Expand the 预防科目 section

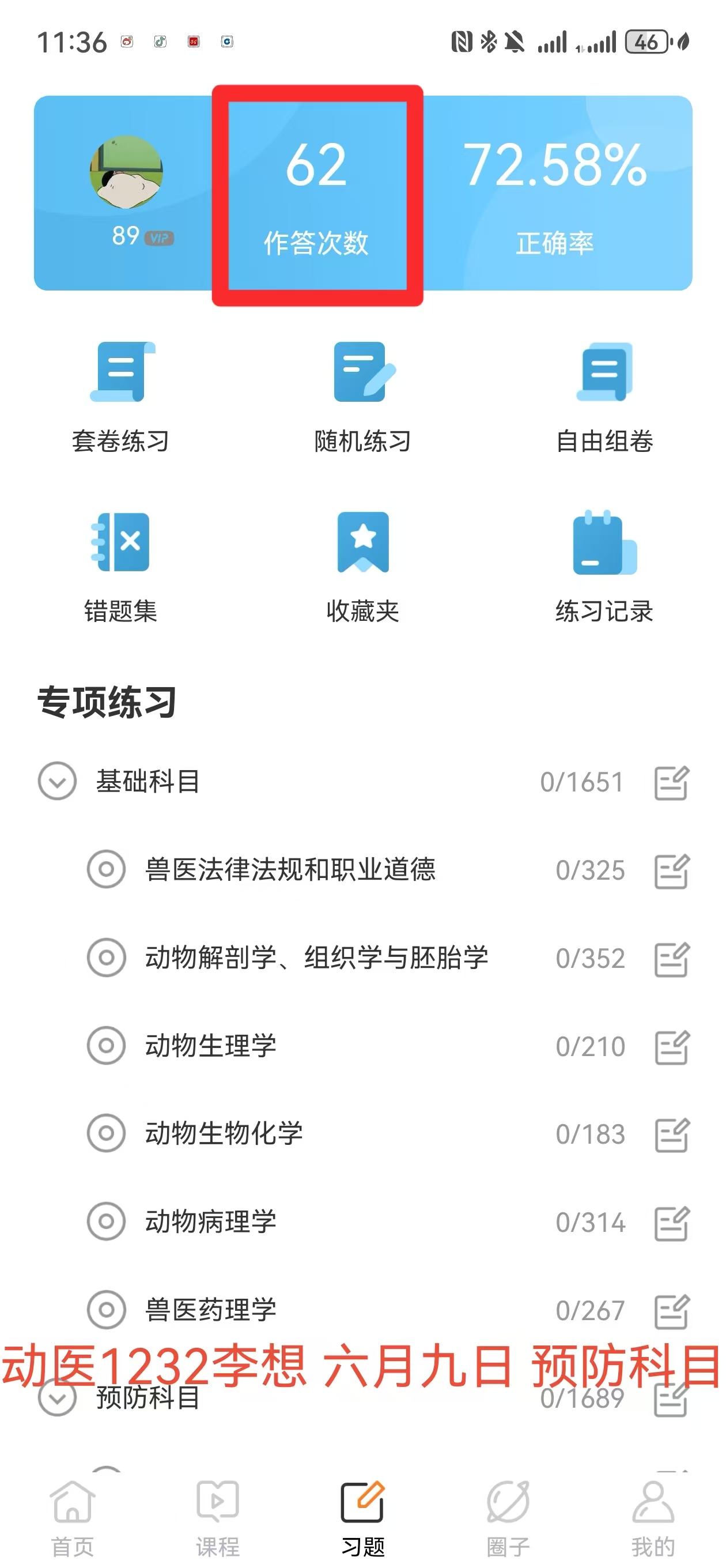(x=57, y=1398)
